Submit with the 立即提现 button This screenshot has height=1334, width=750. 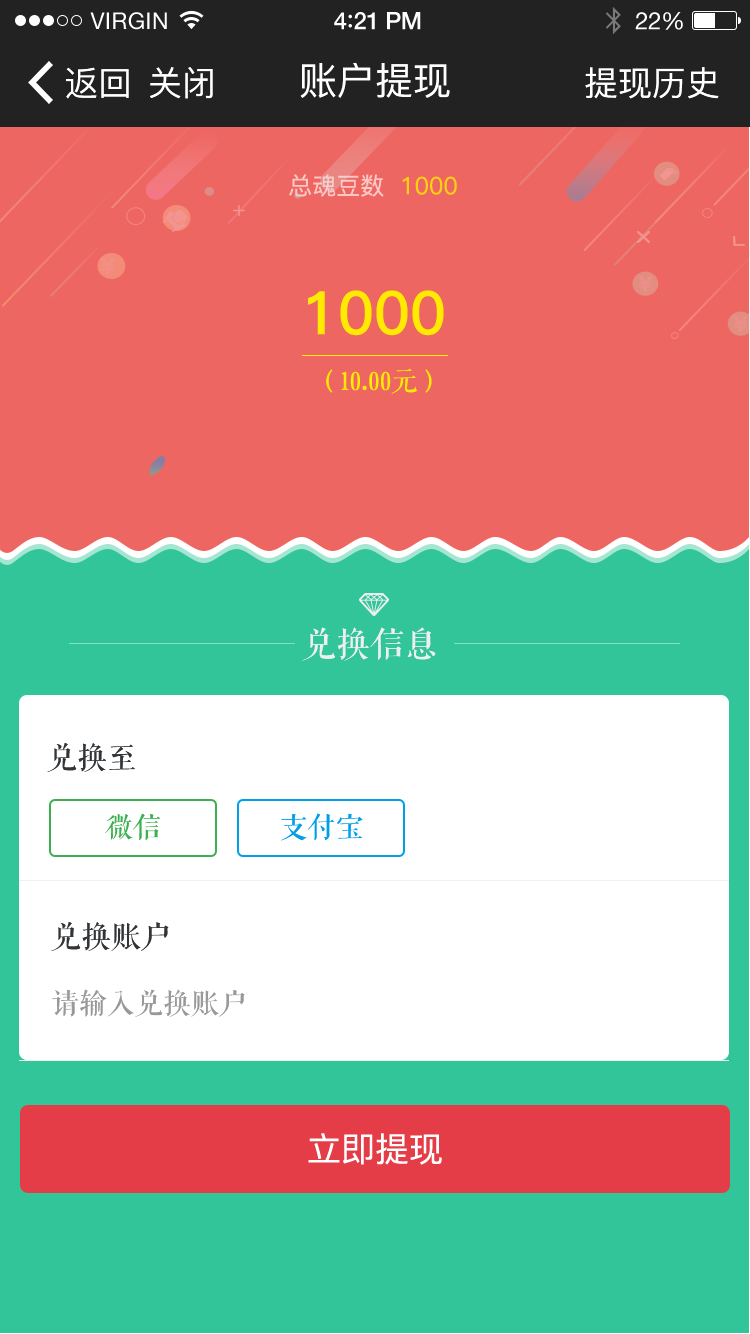375,1149
